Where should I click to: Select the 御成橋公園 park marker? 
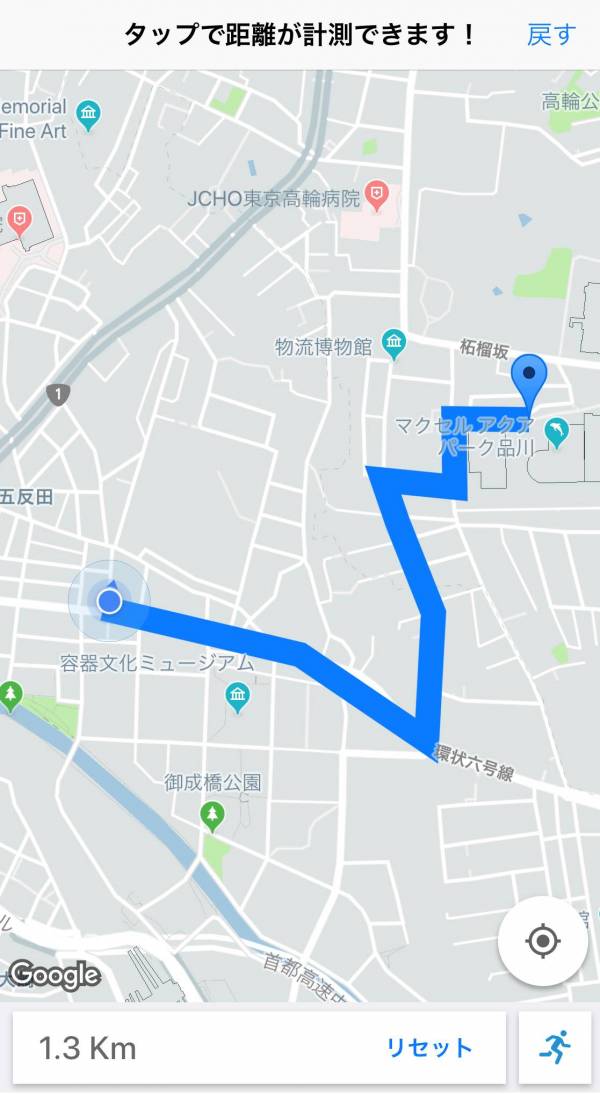pyautogui.click(x=212, y=816)
